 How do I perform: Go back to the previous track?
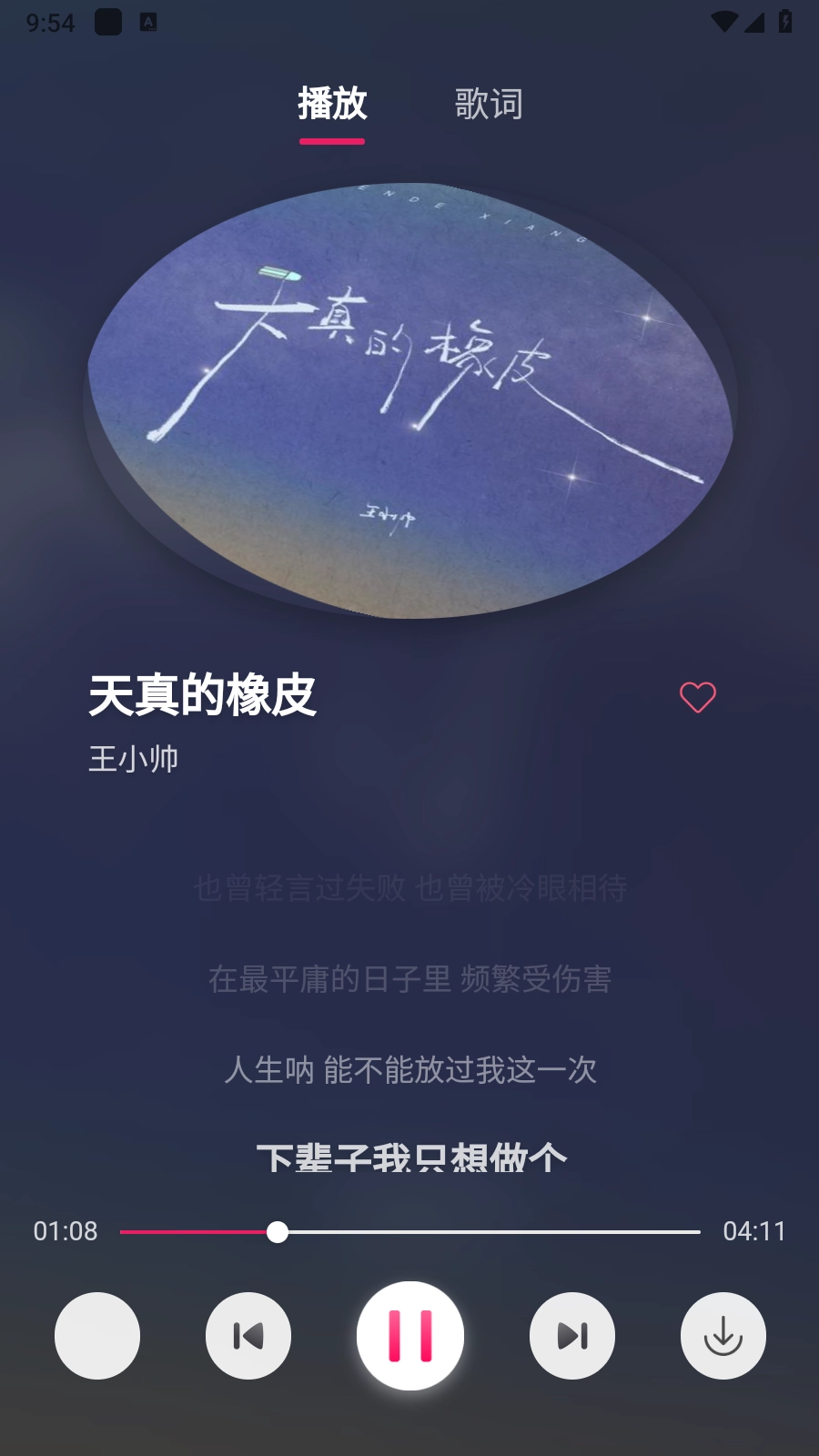(248, 1335)
